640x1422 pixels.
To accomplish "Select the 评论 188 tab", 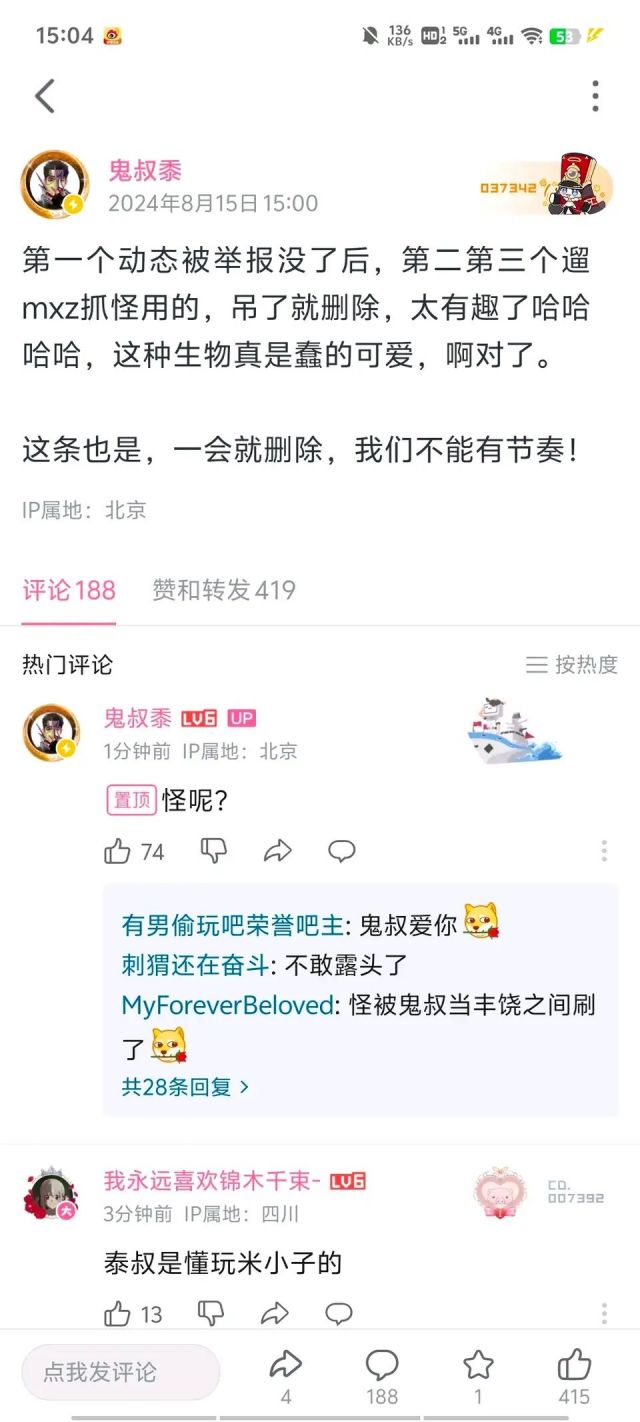I will pyautogui.click(x=69, y=590).
